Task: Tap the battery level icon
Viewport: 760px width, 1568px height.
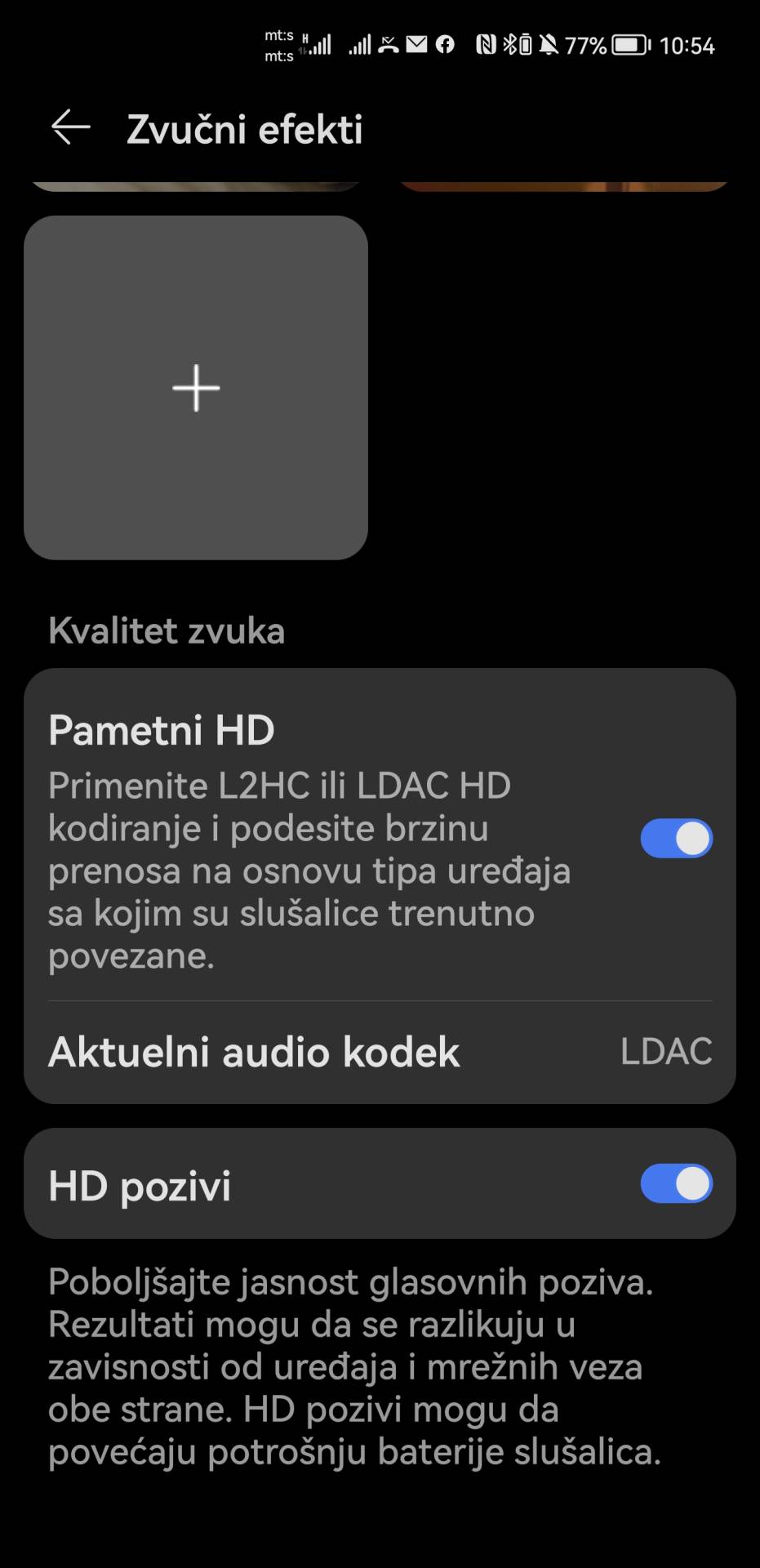Action: [x=629, y=45]
